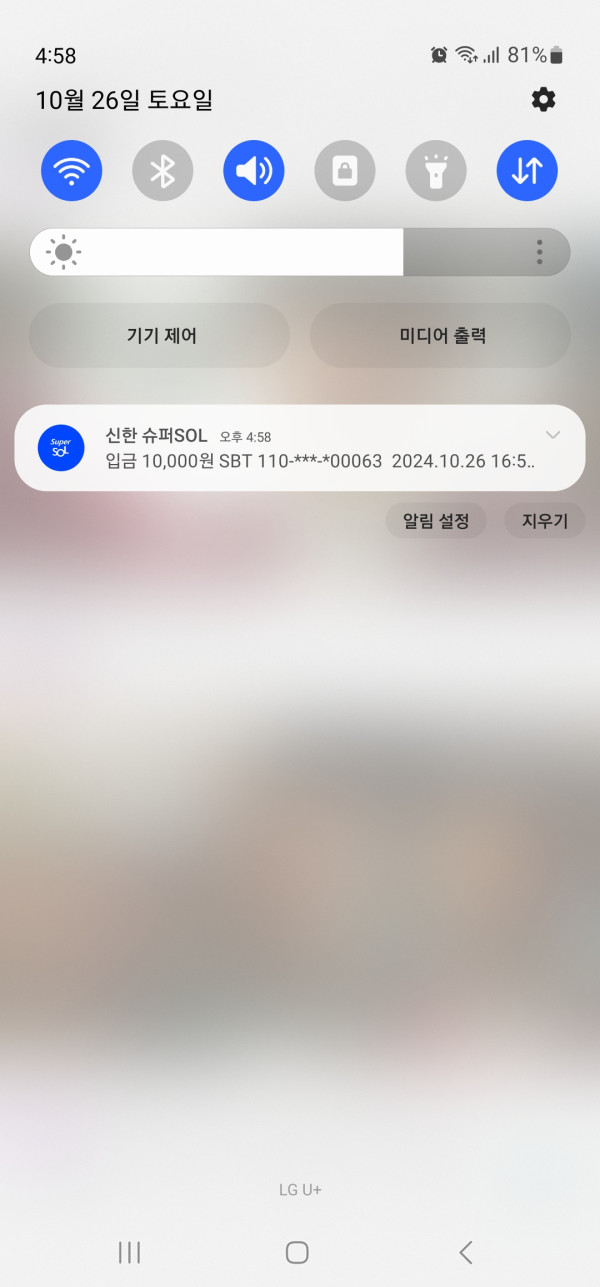Turn on the flashlight
The height and width of the screenshot is (1287, 600).
tap(436, 170)
